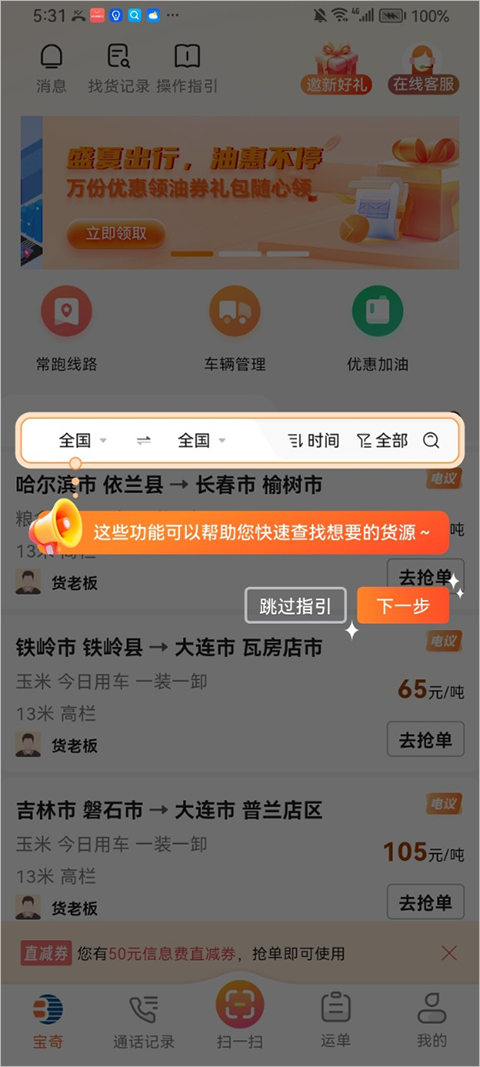Open 车辆管理 vehicle management
This screenshot has height=1067, width=480.
click(235, 329)
